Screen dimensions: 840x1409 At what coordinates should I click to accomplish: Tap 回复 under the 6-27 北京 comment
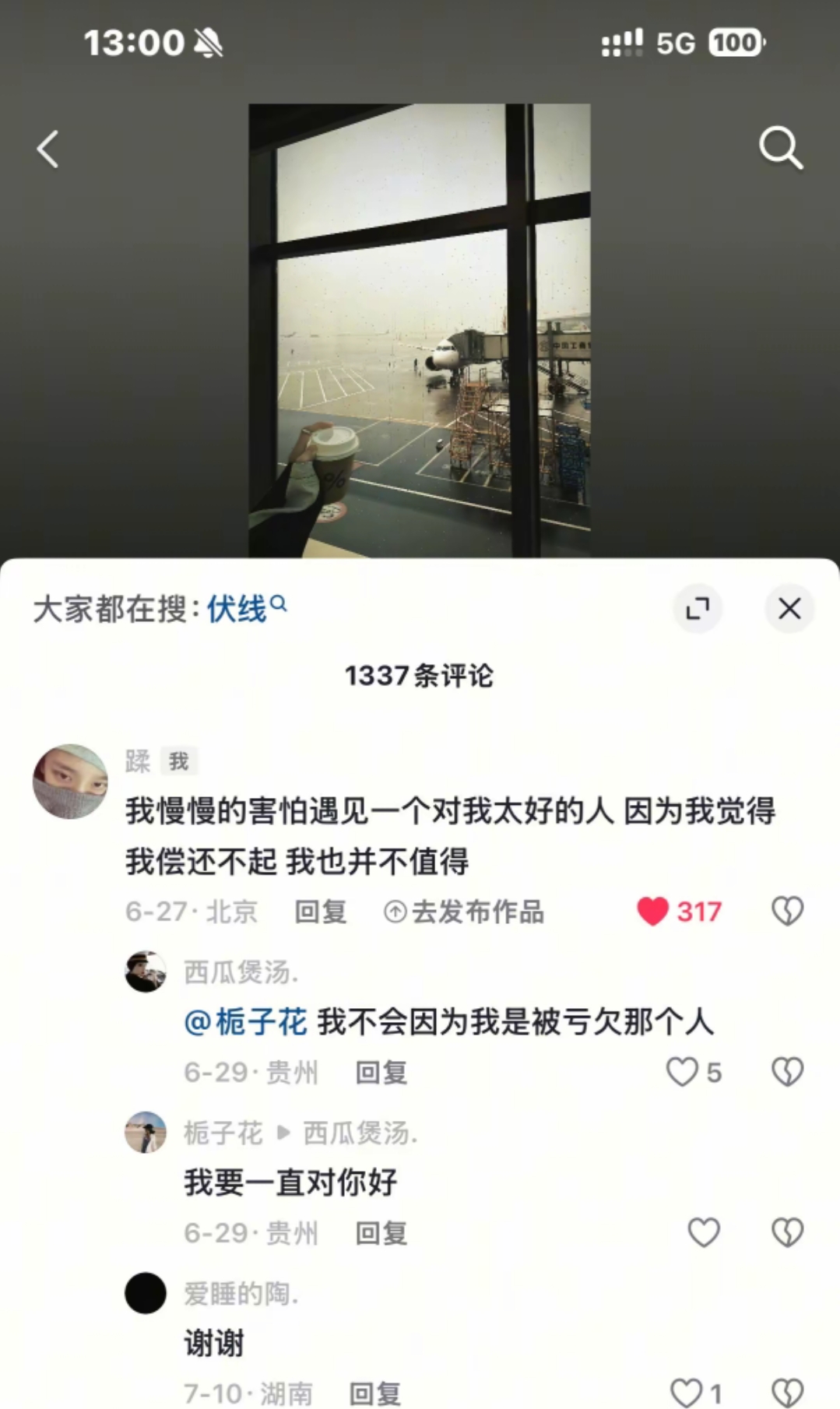pyautogui.click(x=320, y=912)
